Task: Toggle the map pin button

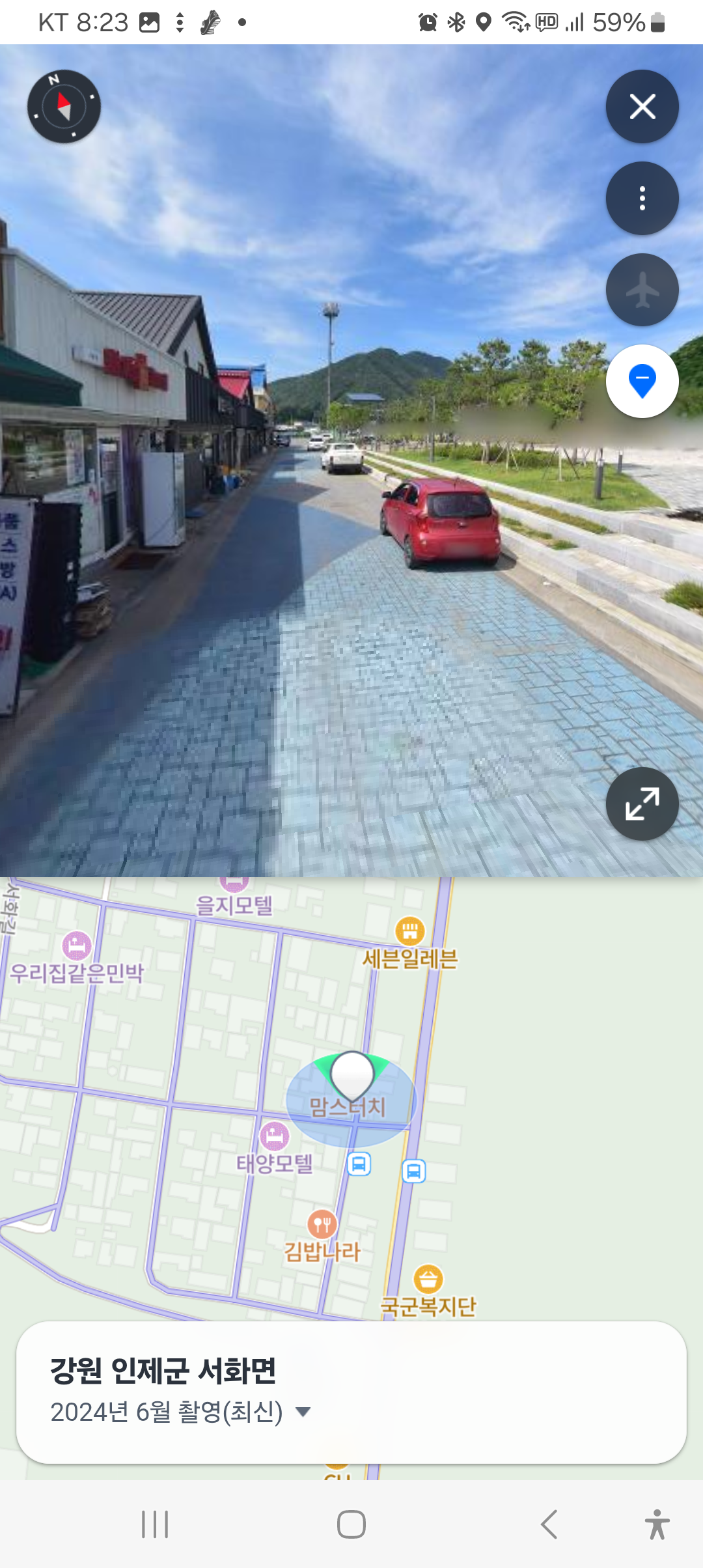Action: point(642,381)
